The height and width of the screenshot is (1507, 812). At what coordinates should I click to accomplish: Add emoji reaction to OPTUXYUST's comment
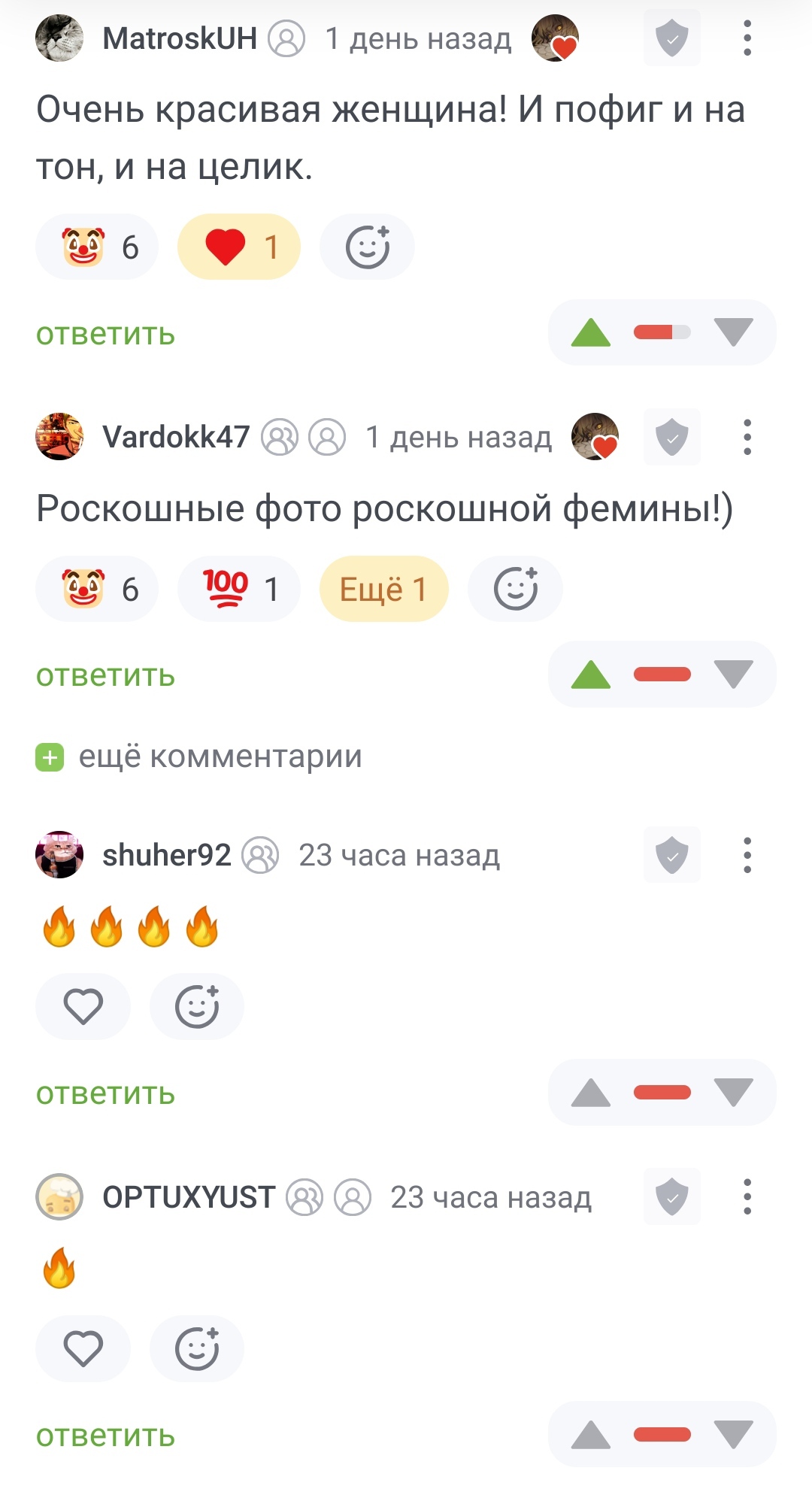point(197,1348)
